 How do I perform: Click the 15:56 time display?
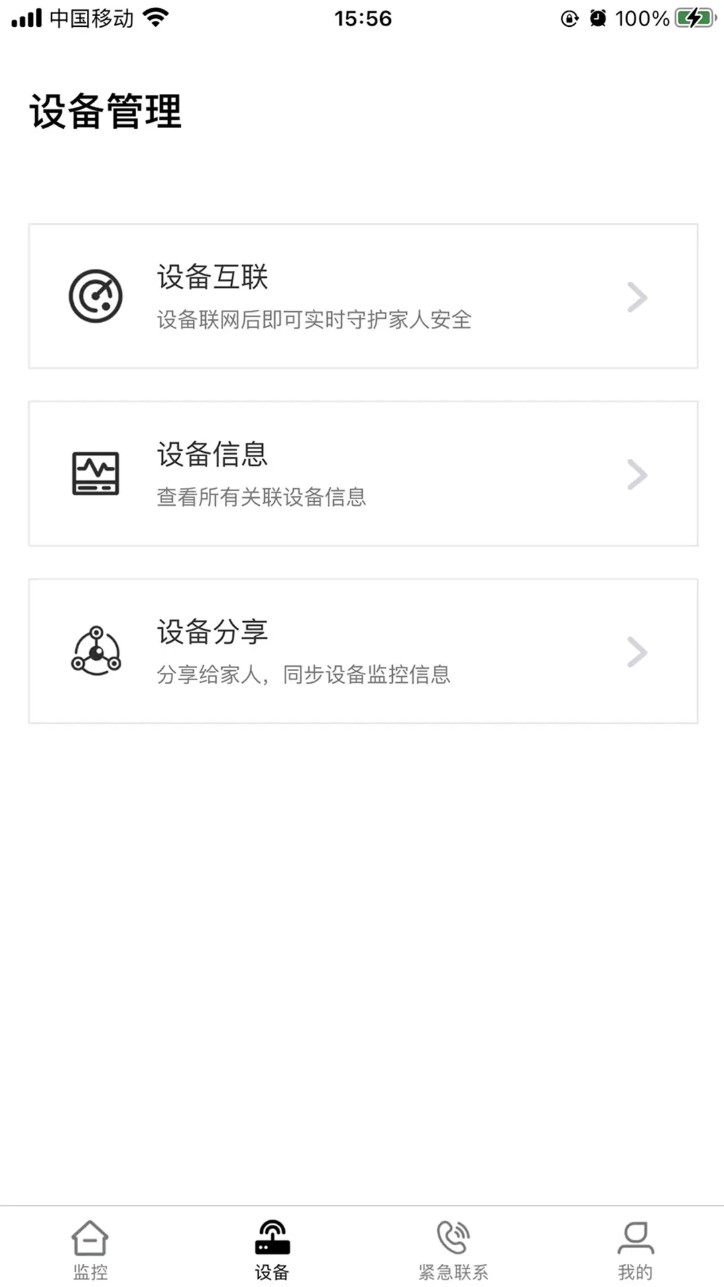362,18
